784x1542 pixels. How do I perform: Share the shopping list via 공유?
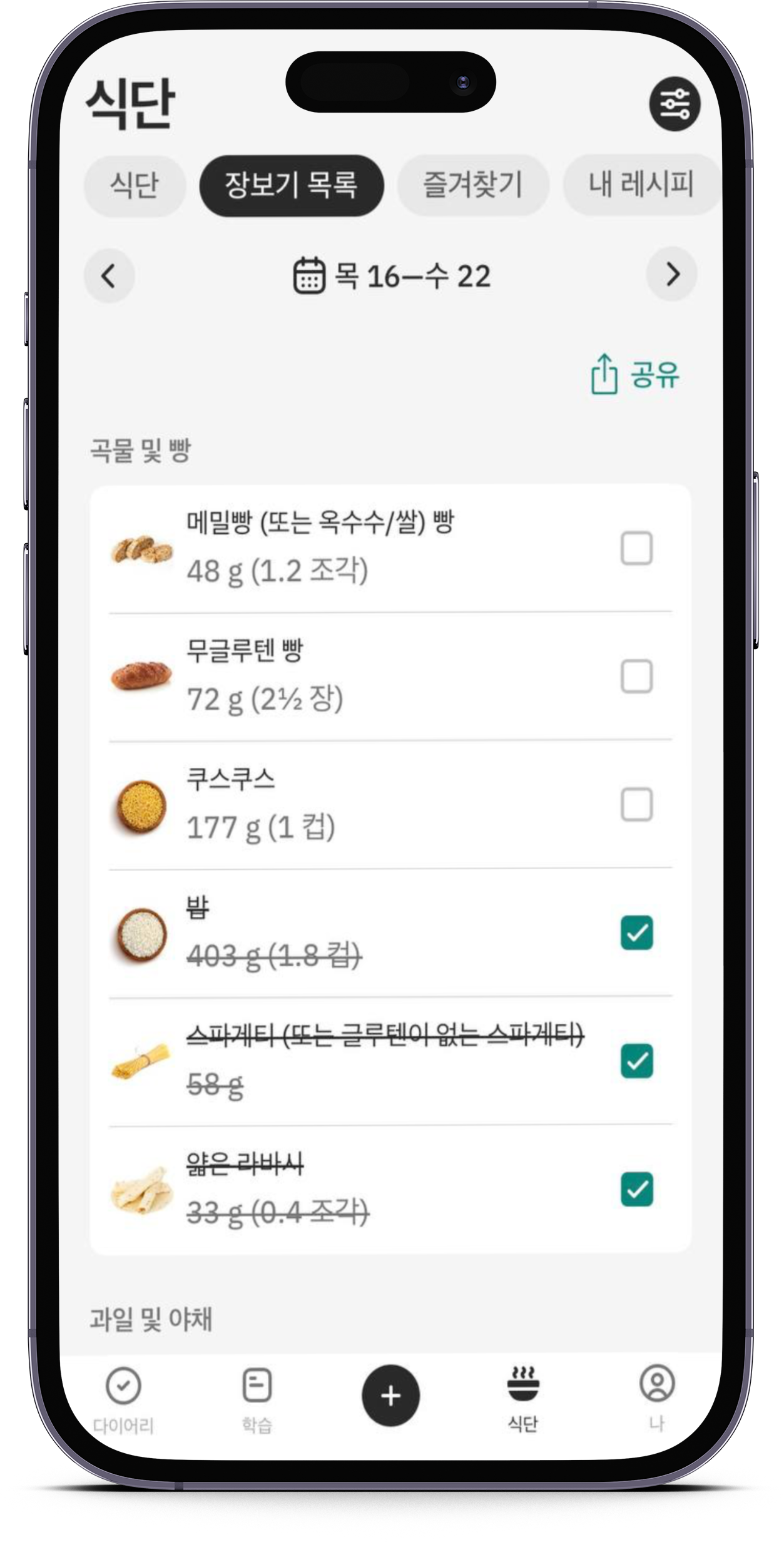(635, 375)
